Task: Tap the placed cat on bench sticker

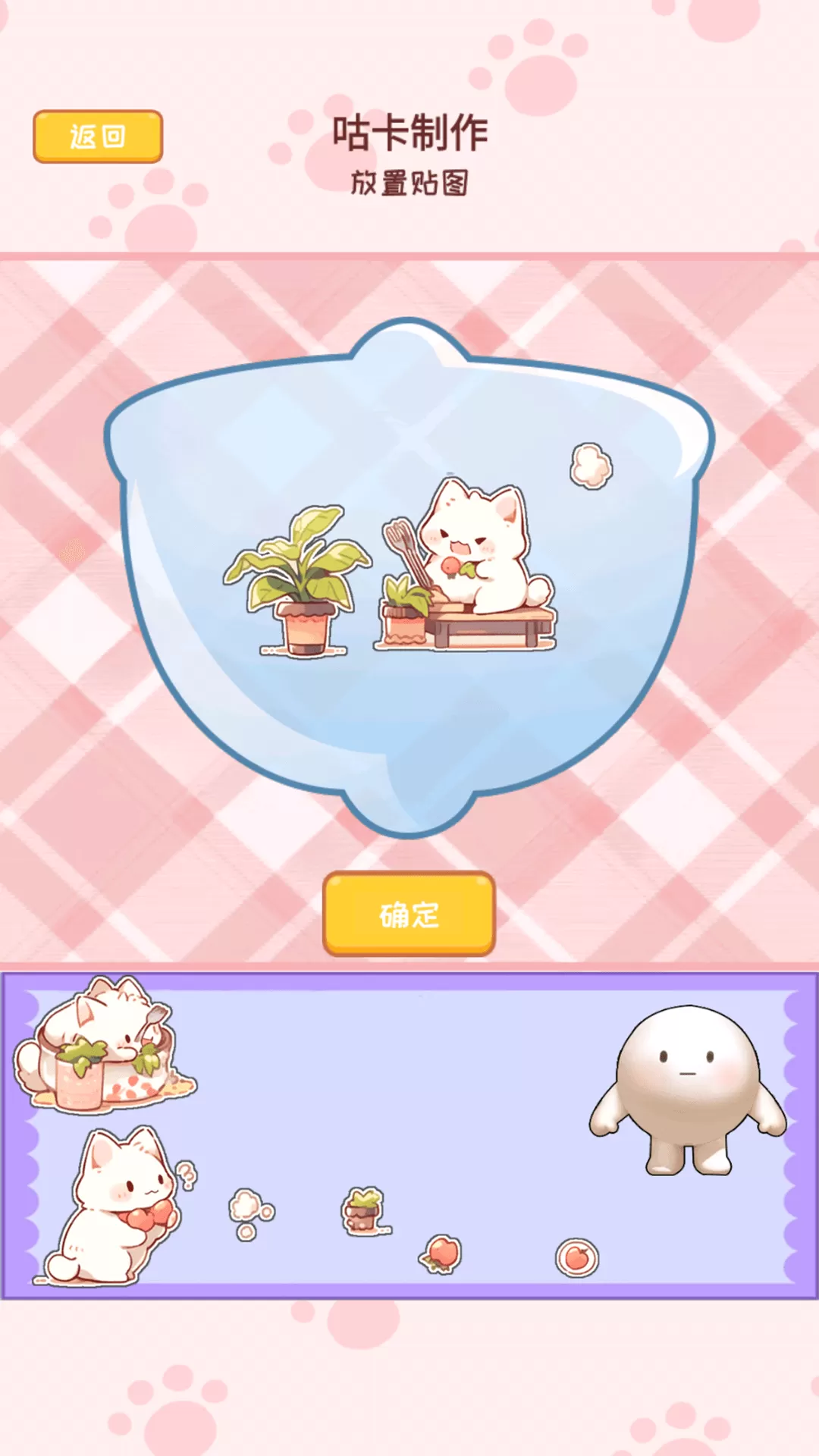Action: (470, 569)
